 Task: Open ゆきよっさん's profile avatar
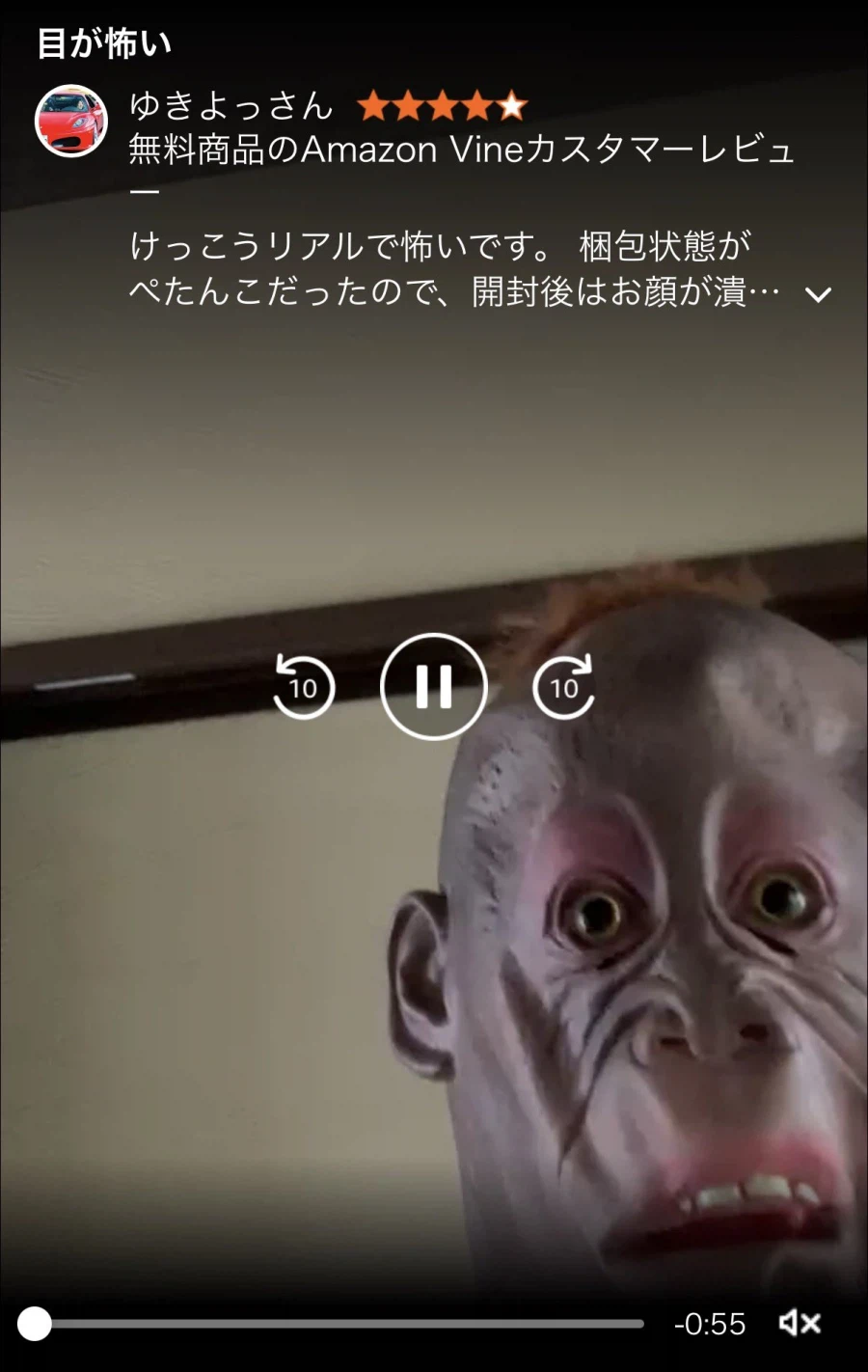point(70,121)
